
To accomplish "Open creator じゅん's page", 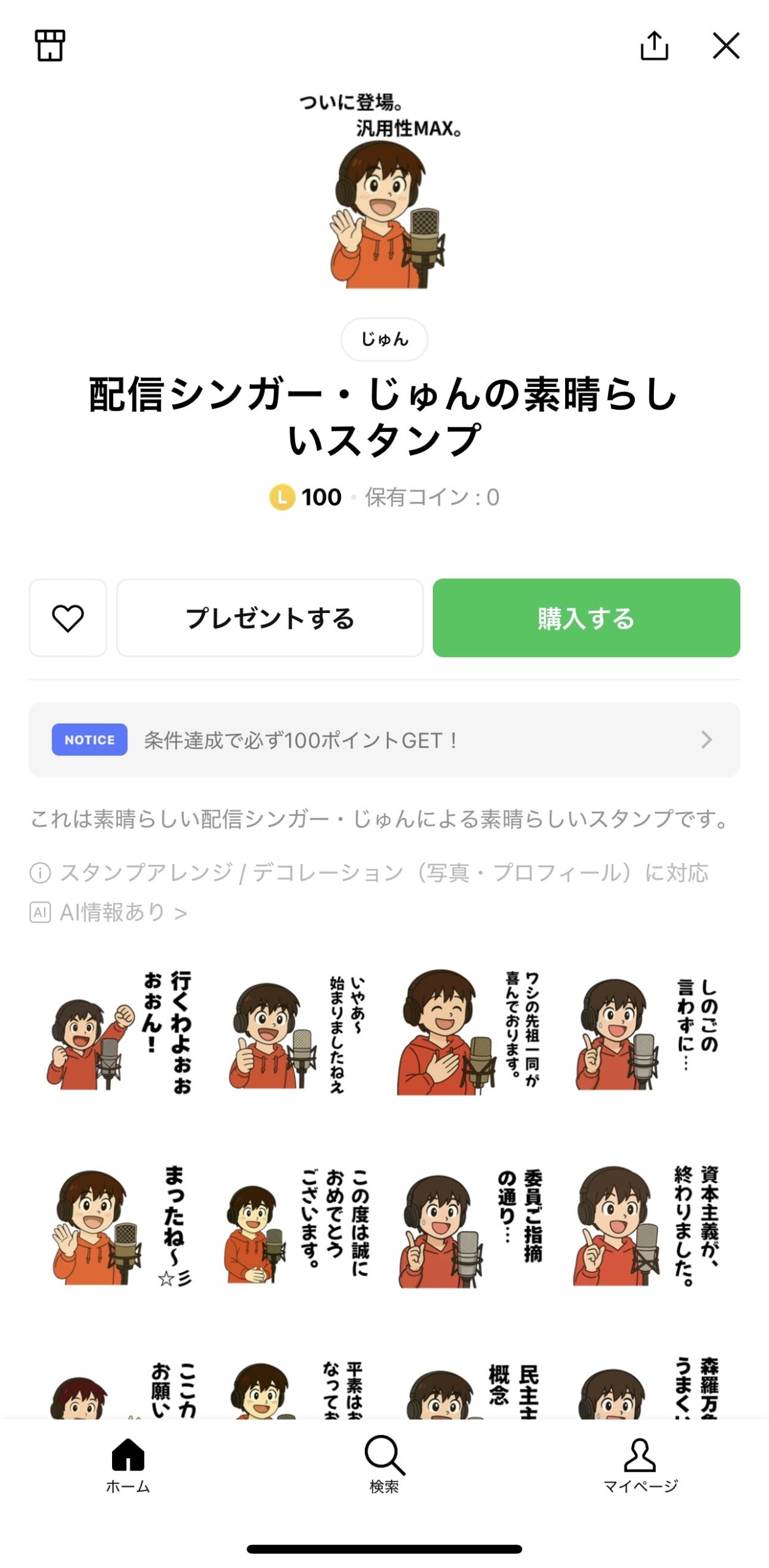I will tap(384, 339).
